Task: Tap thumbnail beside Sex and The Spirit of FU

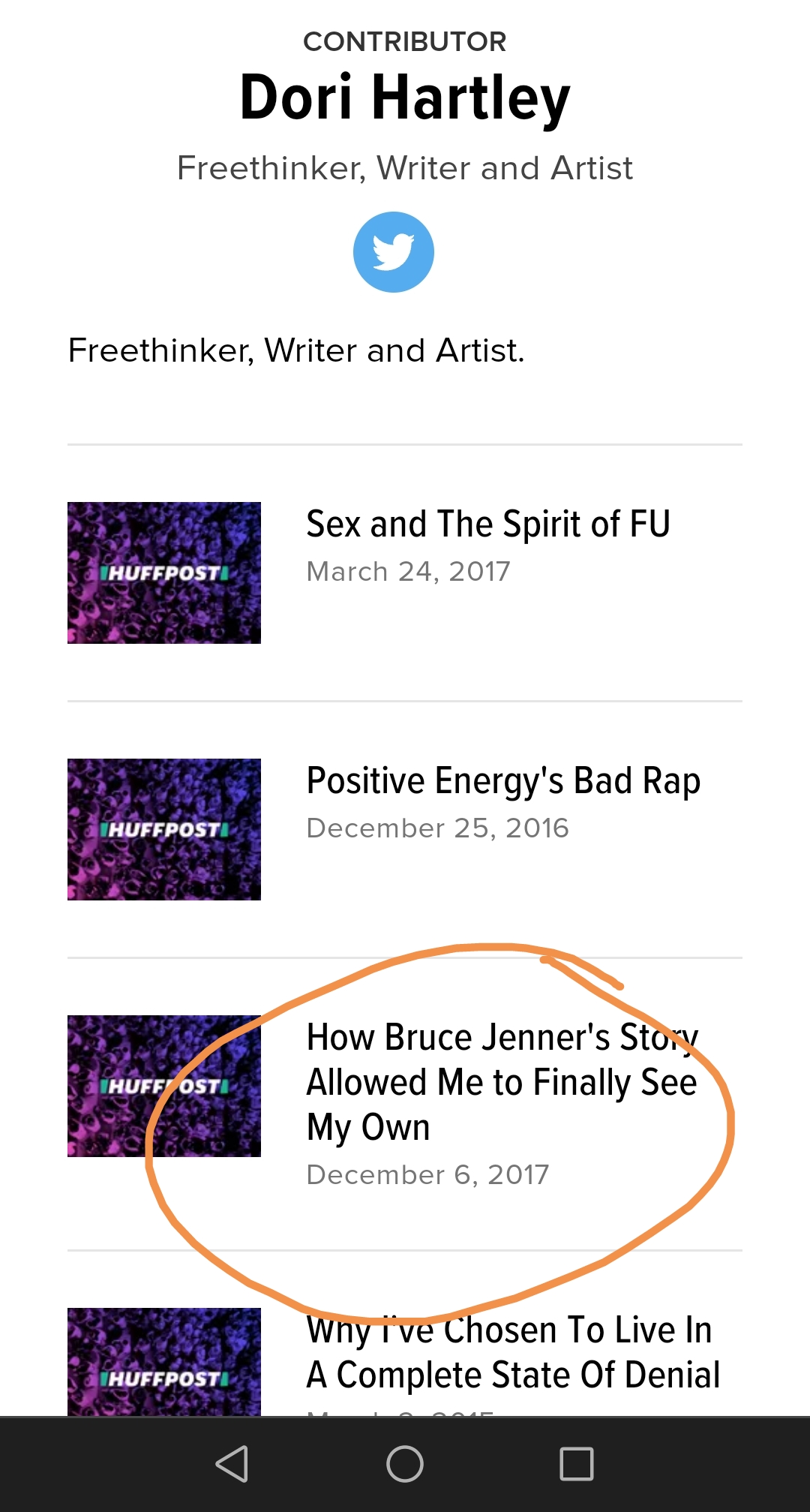Action: (164, 573)
